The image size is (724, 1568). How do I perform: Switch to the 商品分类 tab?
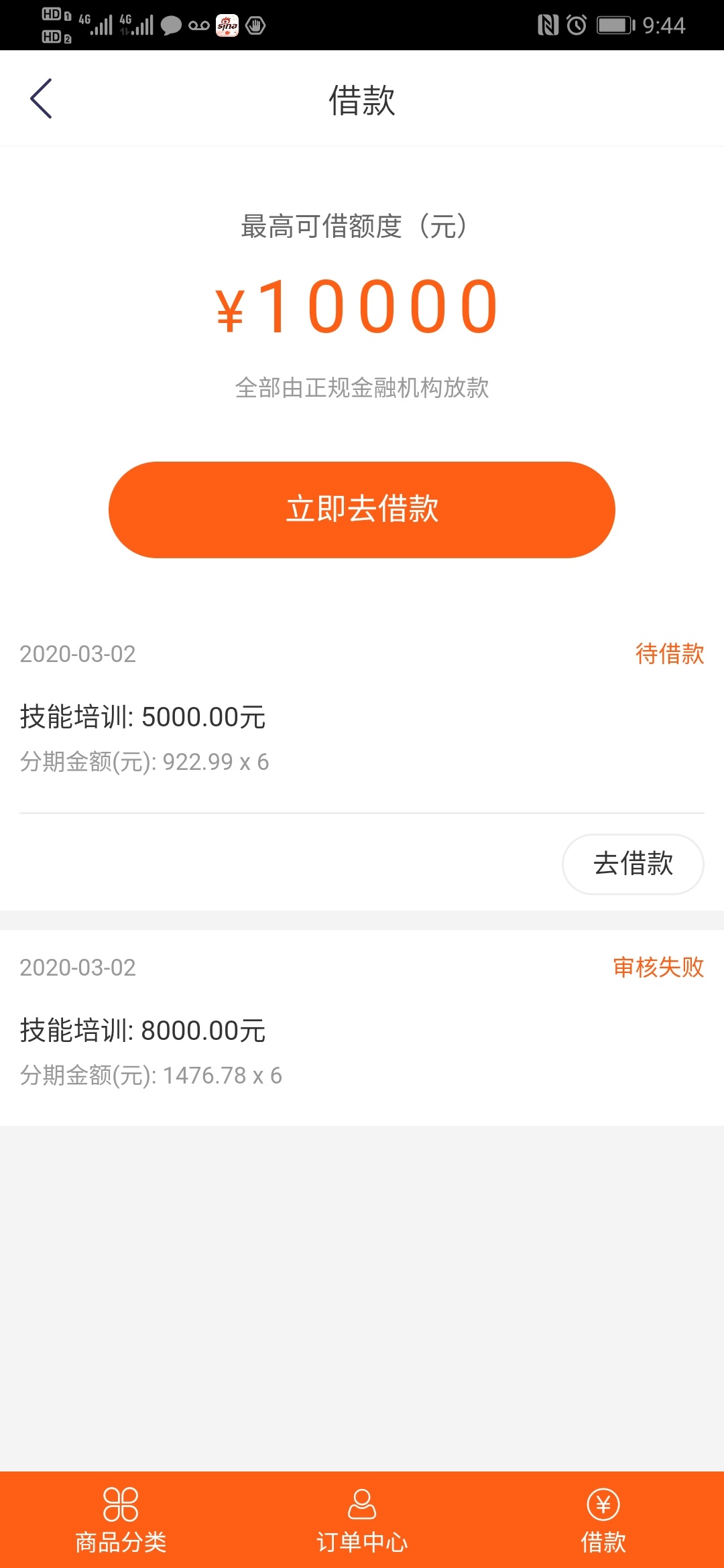(x=121, y=1520)
